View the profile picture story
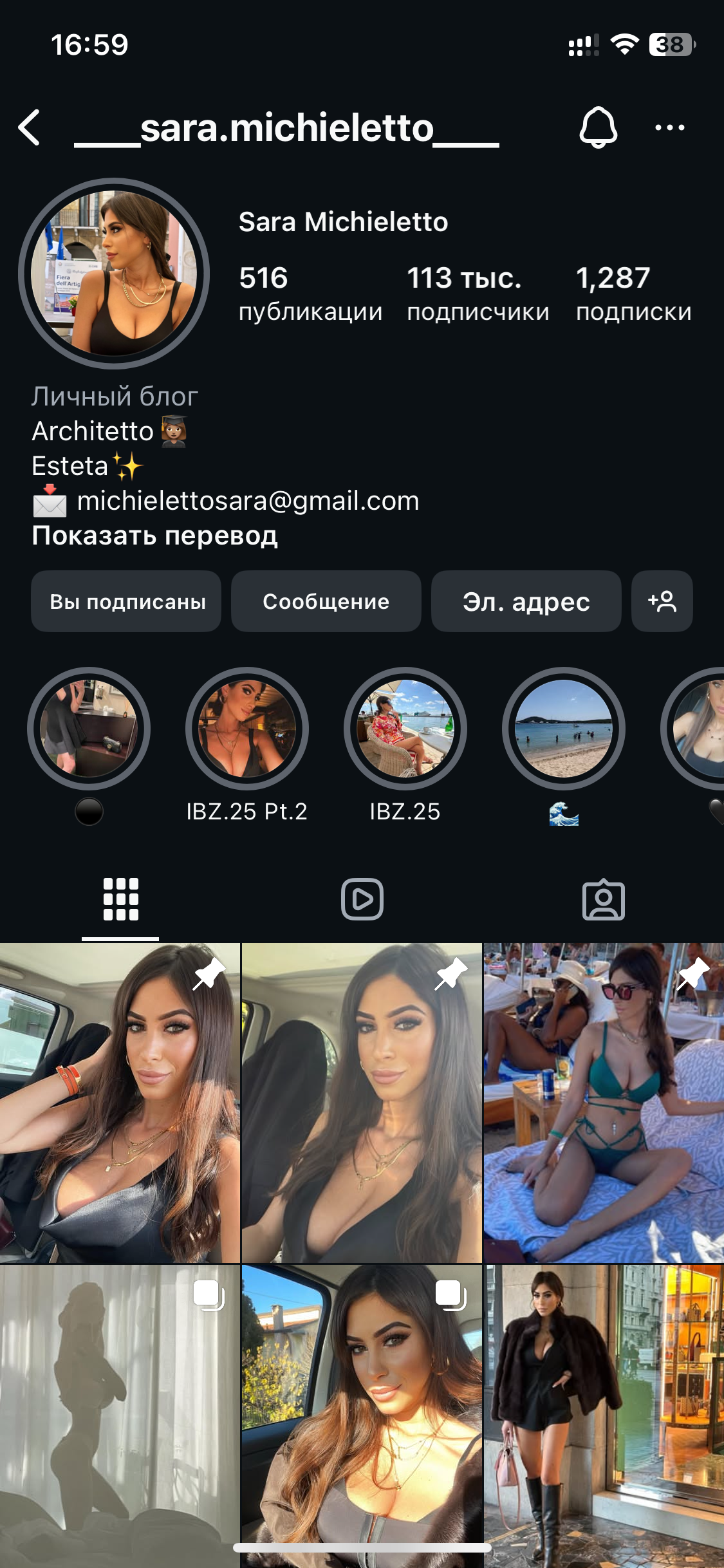Viewport: 724px width, 1568px height. pyautogui.click(x=115, y=274)
